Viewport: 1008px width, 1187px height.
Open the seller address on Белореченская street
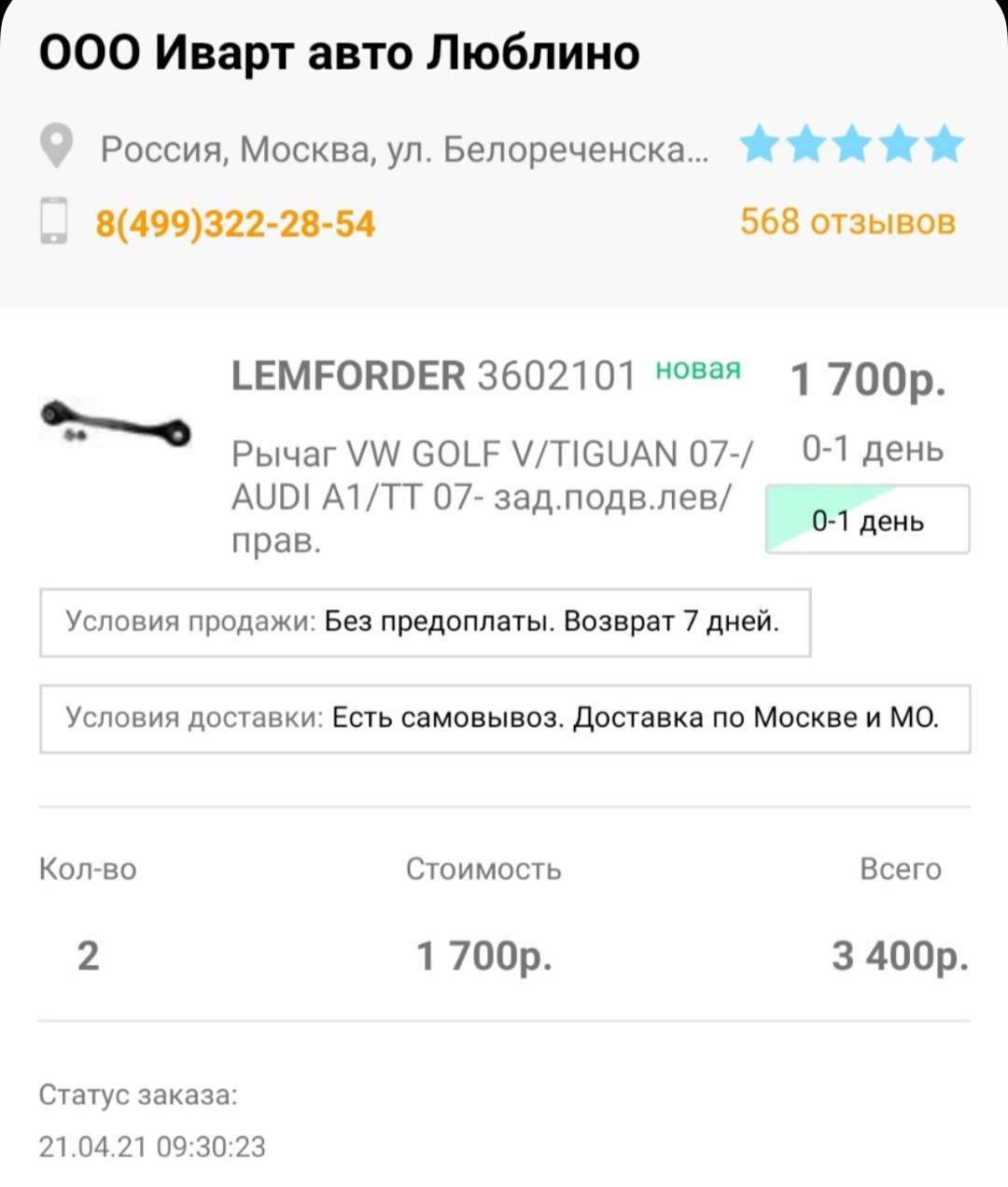pyautogui.click(x=403, y=149)
